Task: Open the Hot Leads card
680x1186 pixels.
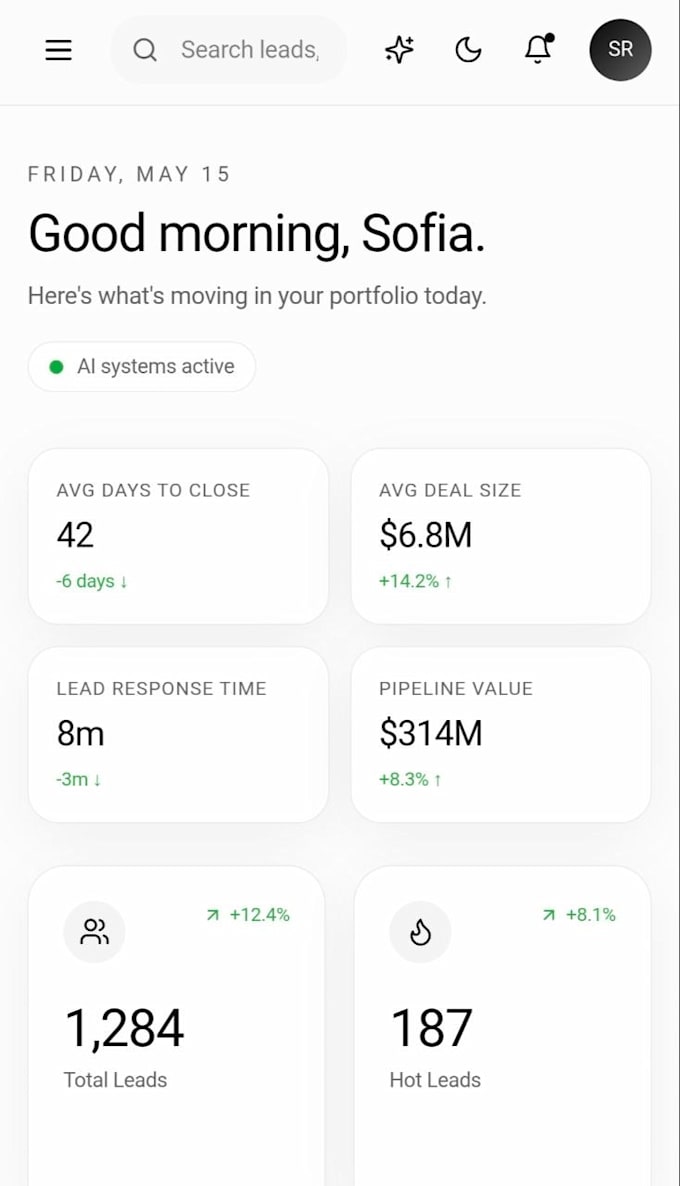Action: coord(502,1026)
